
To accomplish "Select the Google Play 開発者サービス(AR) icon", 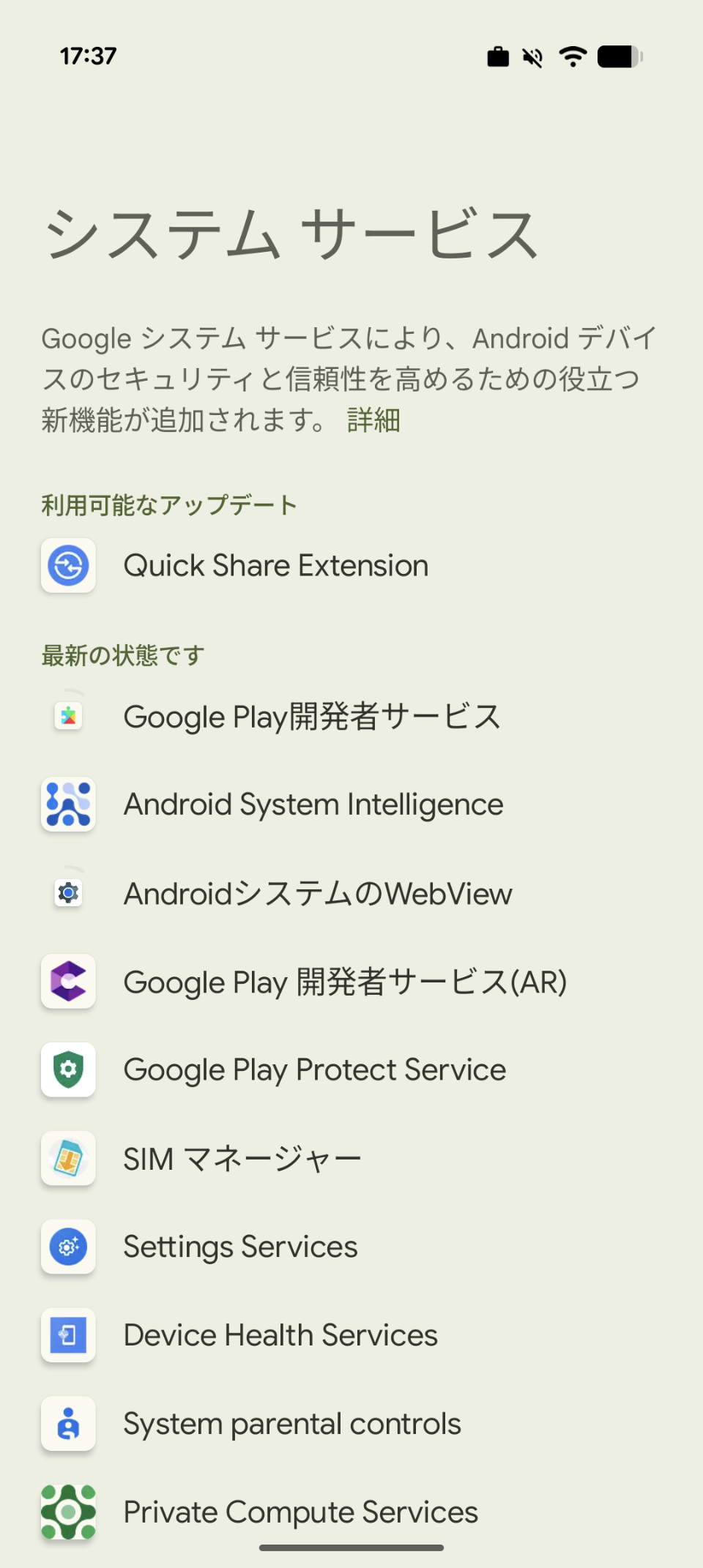I will pyautogui.click(x=68, y=982).
